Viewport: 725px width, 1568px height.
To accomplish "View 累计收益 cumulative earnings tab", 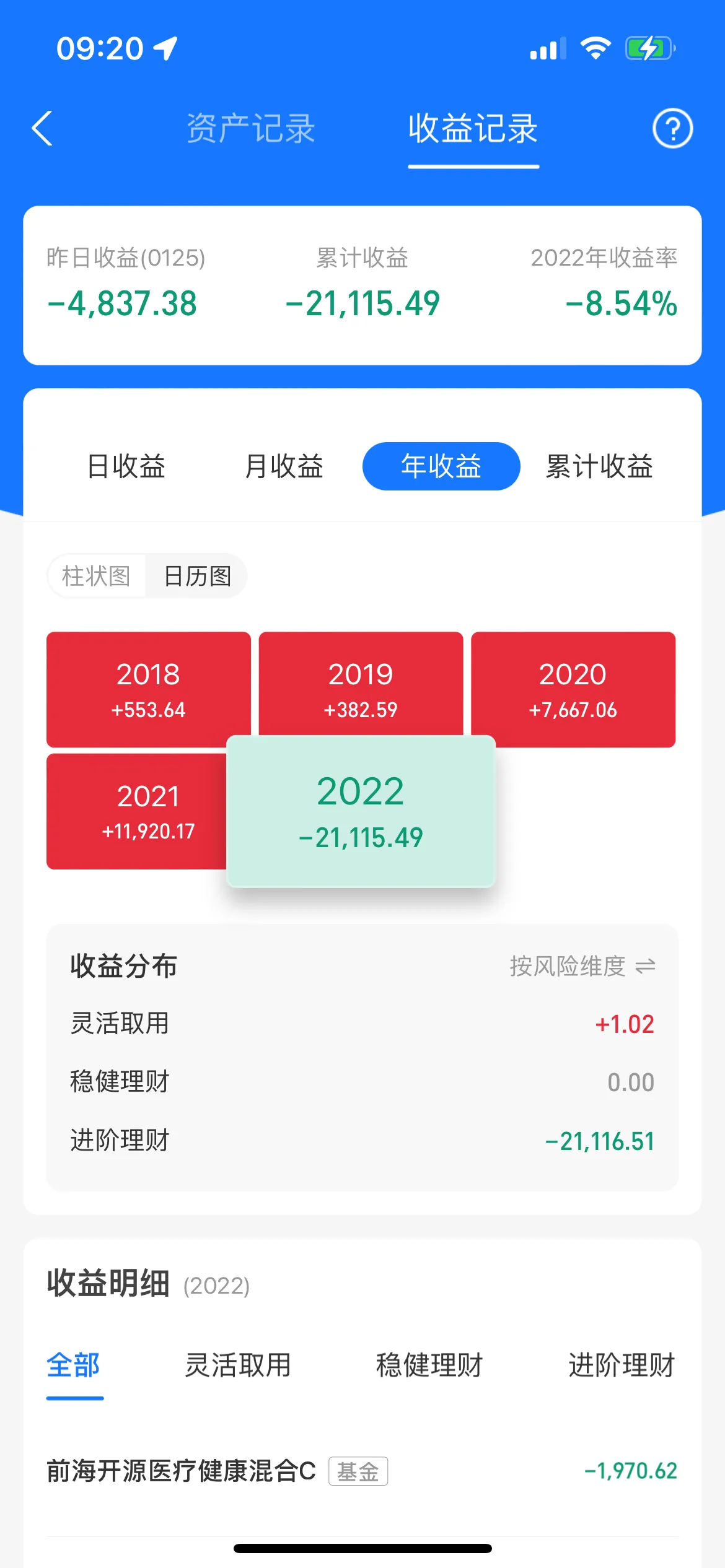I will click(599, 466).
